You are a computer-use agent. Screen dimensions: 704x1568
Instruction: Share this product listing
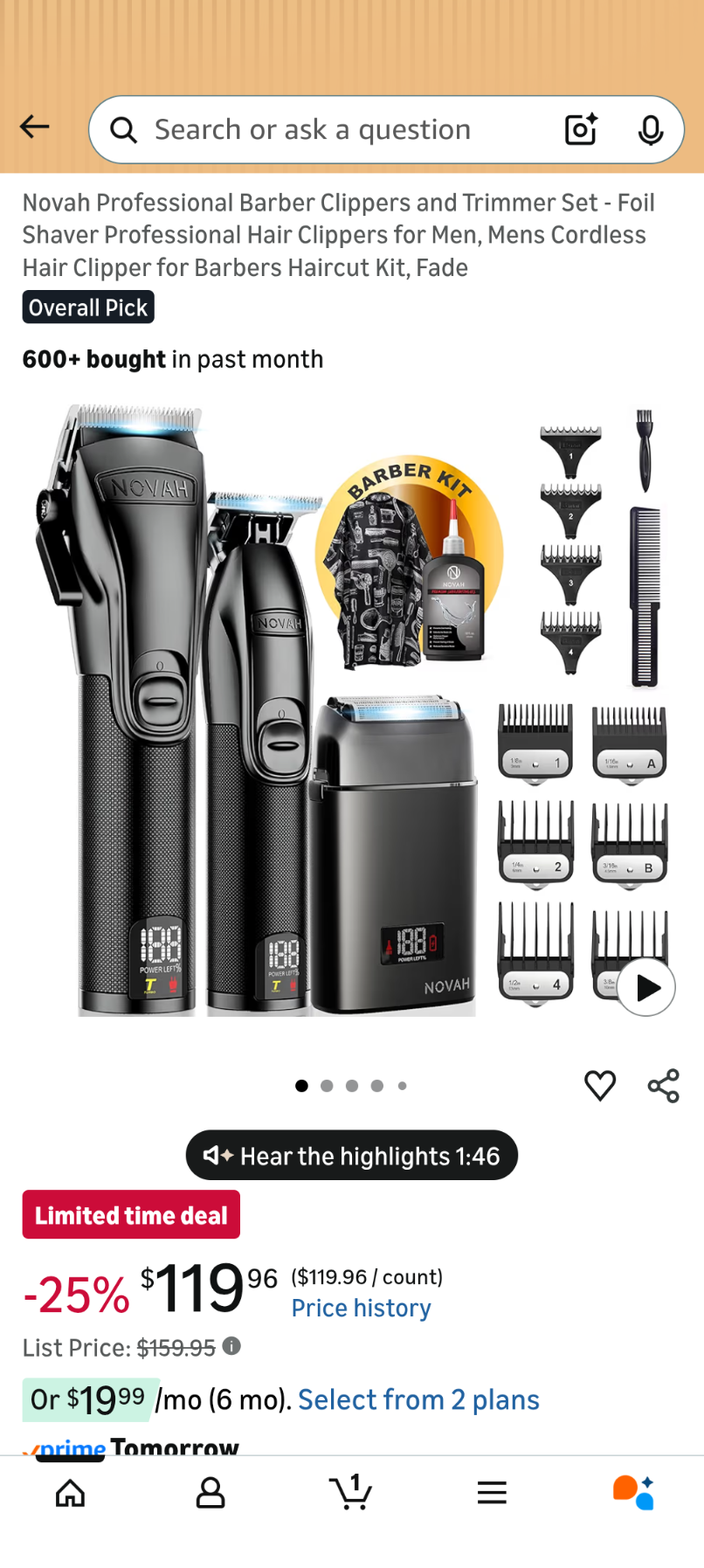663,1085
